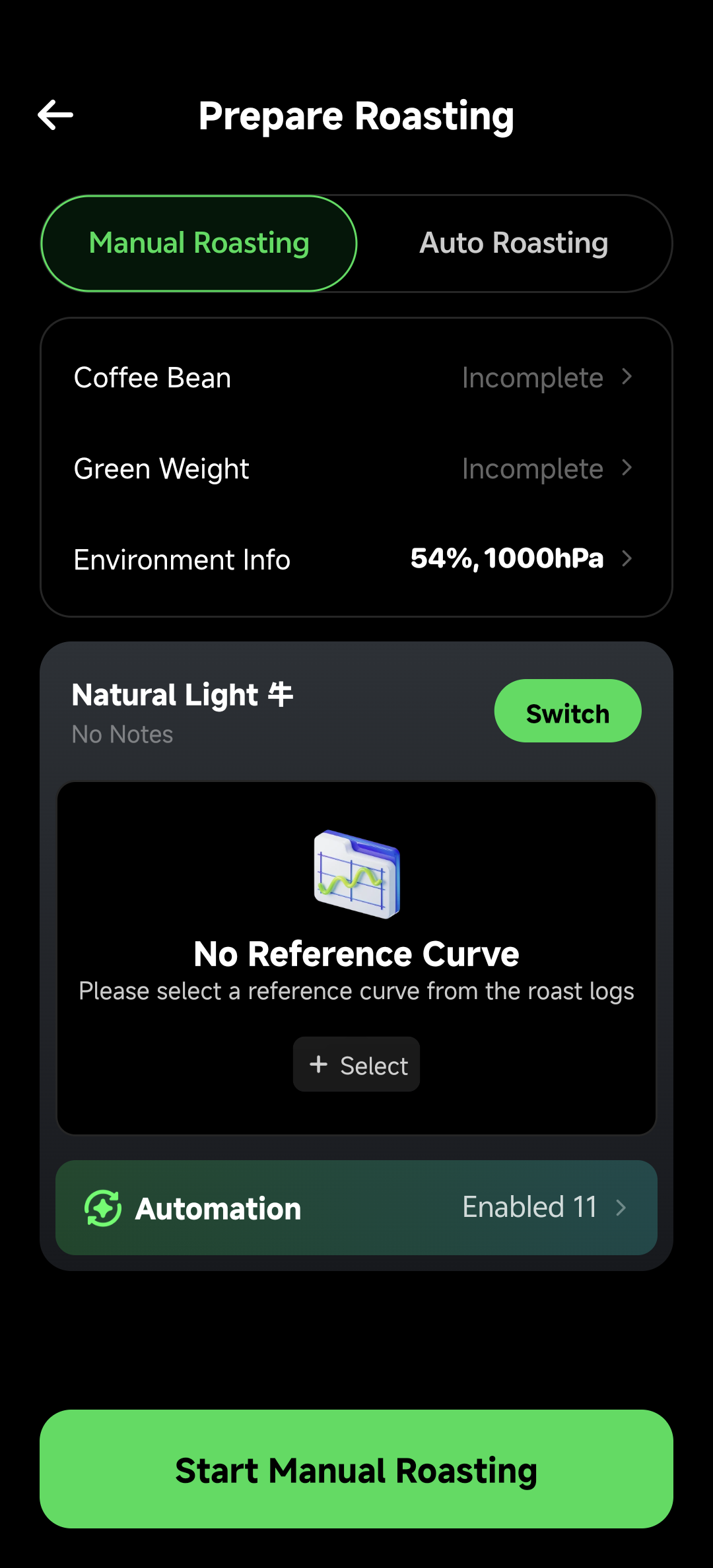Tap the No Notes text under Natural Light
713x1568 pixels.
[121, 734]
